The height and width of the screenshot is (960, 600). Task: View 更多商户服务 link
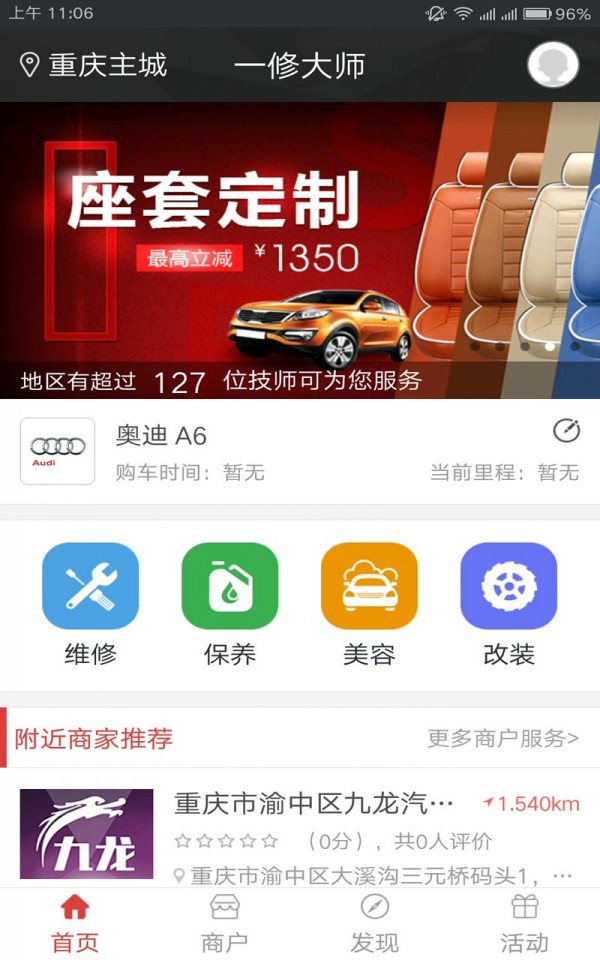point(503,739)
